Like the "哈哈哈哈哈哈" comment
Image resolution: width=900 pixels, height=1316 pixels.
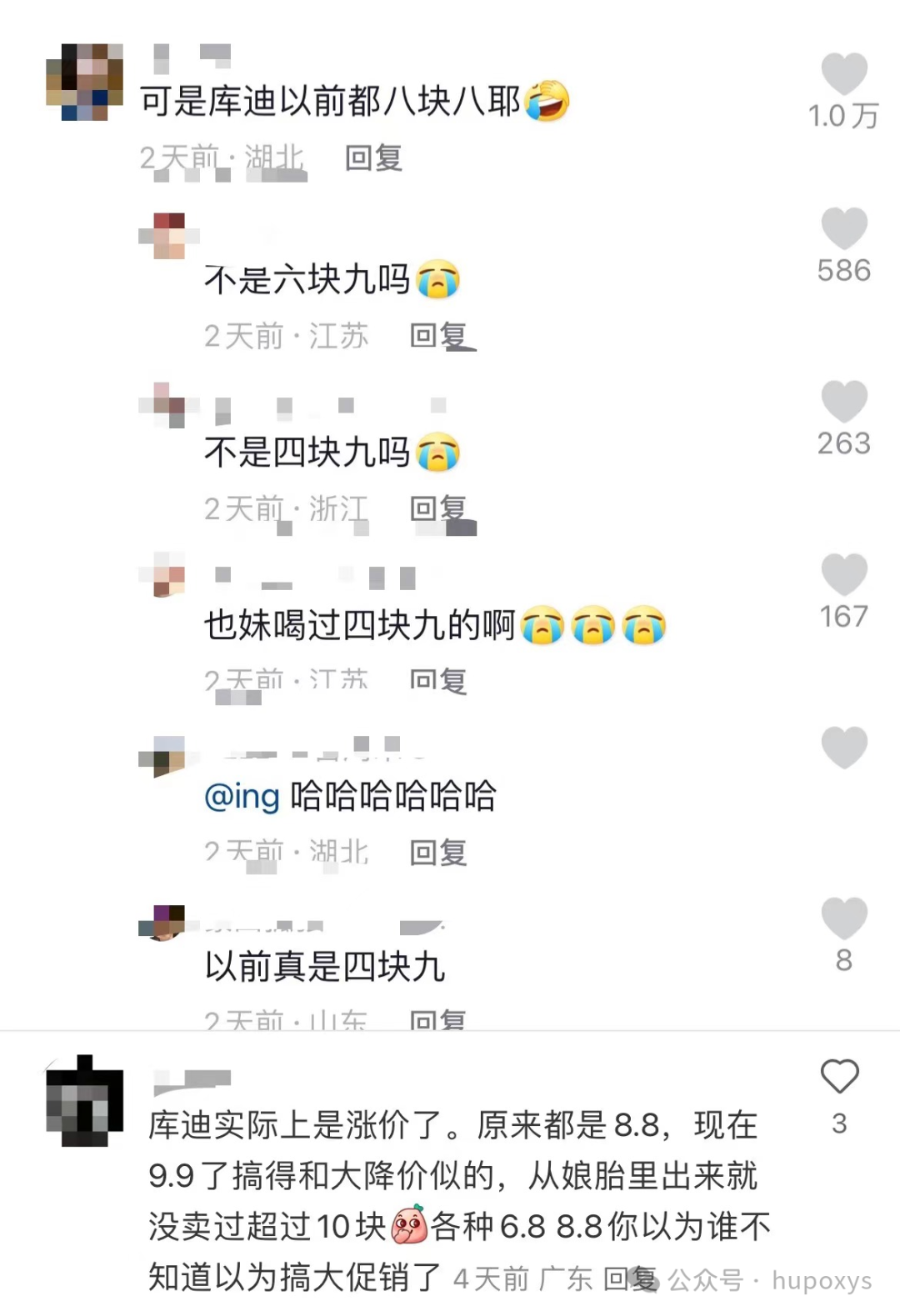(x=843, y=748)
